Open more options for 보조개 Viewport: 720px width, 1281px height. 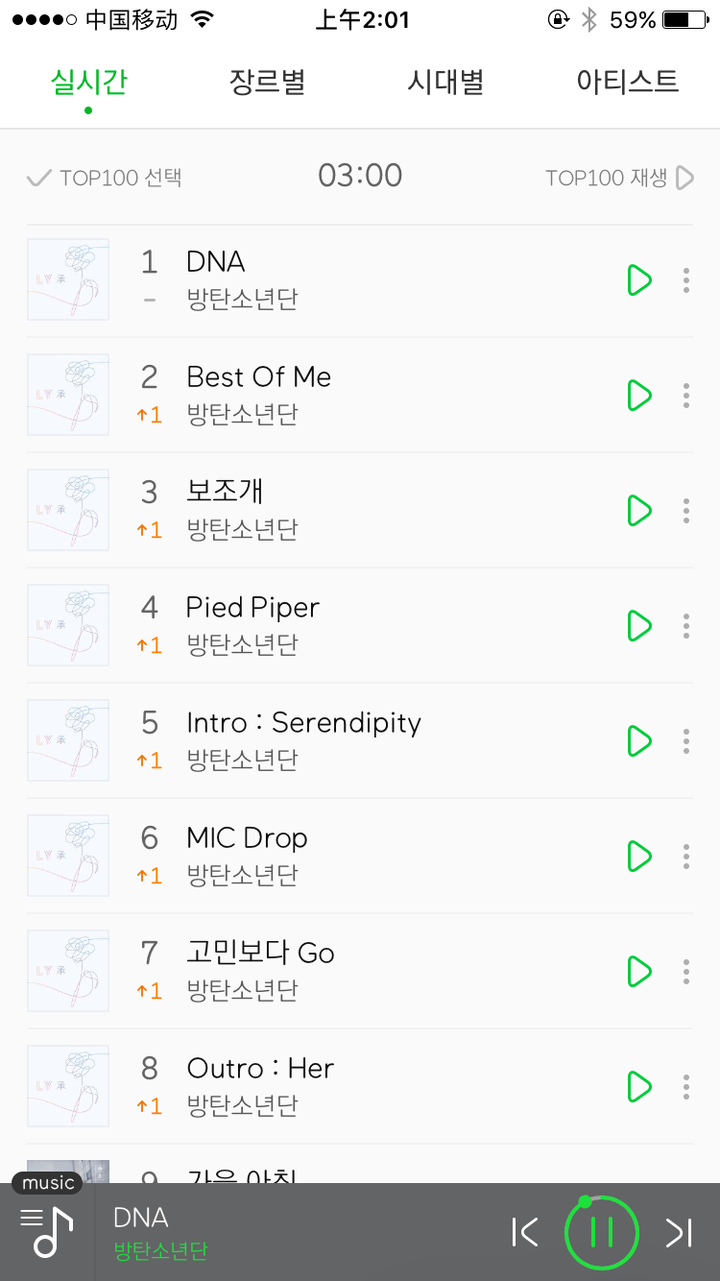click(x=686, y=510)
